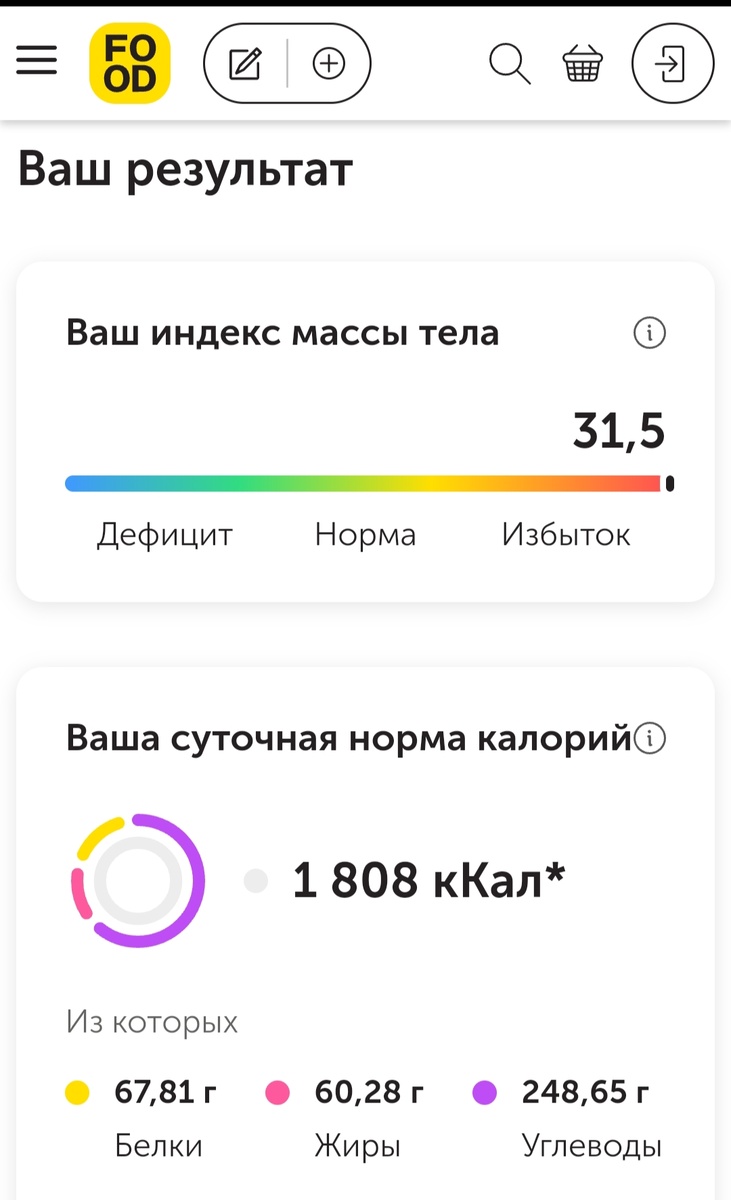Click the plus icon in the top bar
Viewport: 731px width, 1200px height.
coord(327,62)
